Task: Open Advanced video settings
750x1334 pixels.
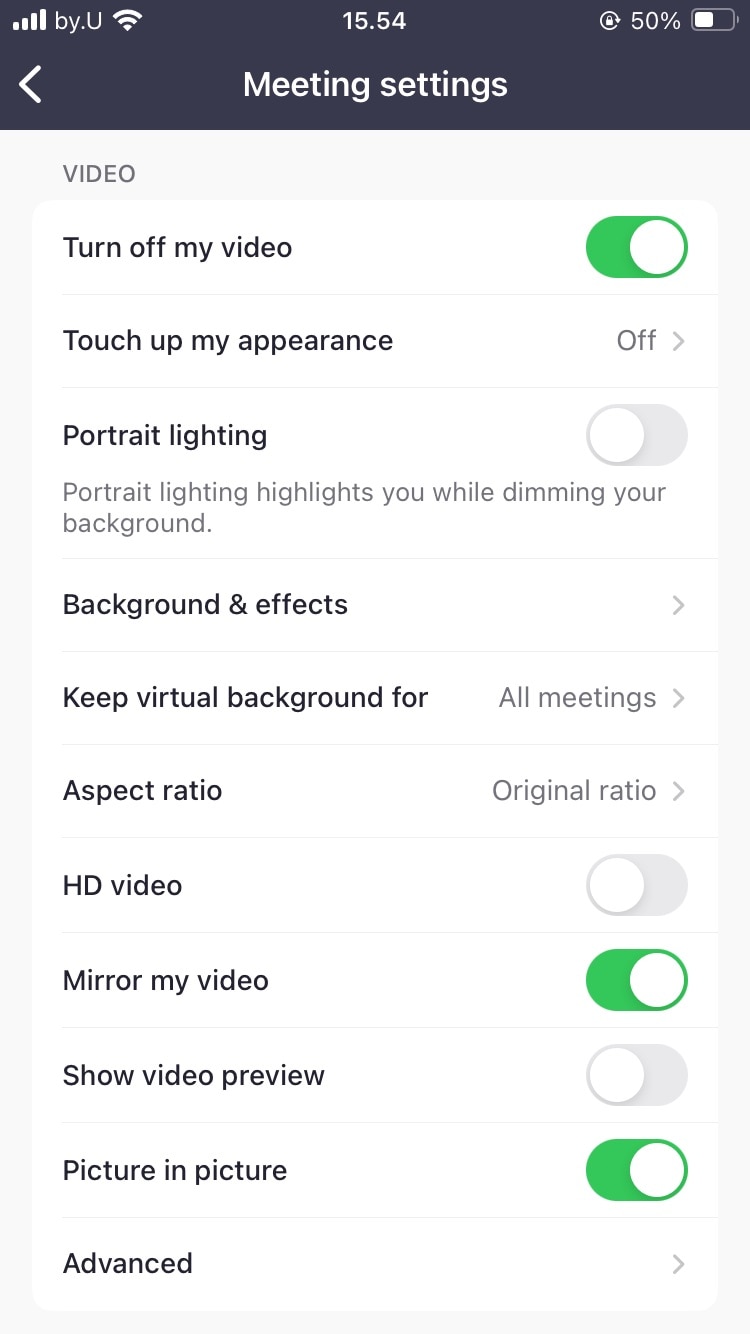Action: [375, 1264]
